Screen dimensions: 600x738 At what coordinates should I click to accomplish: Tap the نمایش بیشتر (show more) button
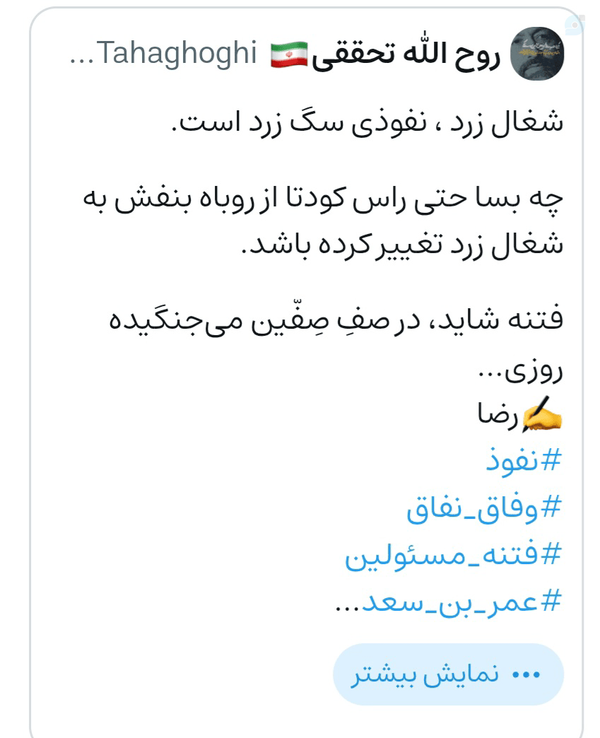coord(448,674)
